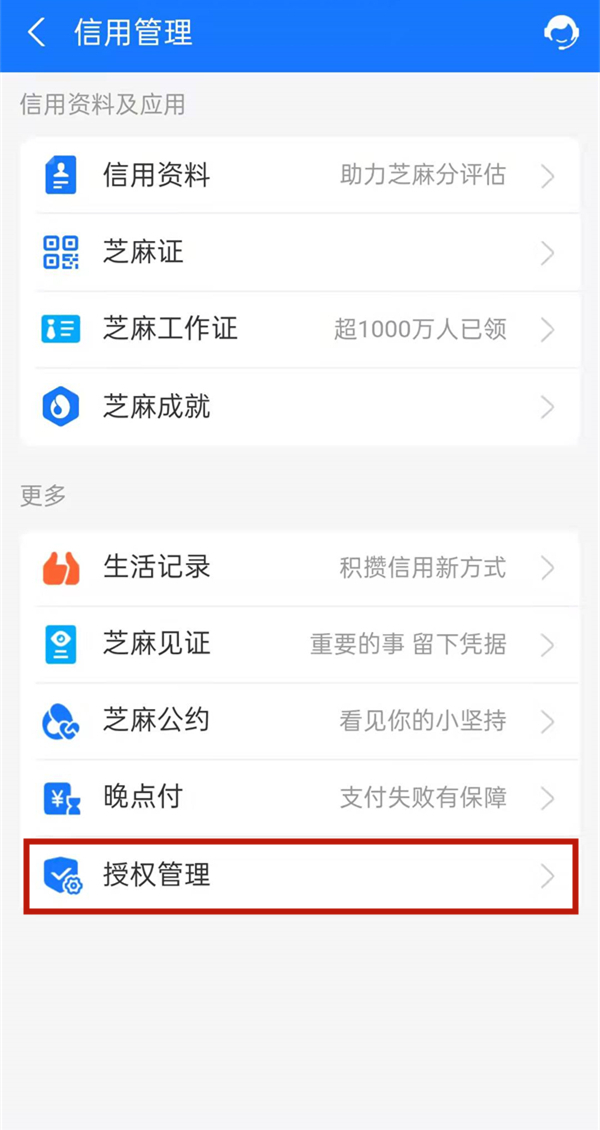Open the customer service headset icon
600x1130 pixels.
[561, 32]
